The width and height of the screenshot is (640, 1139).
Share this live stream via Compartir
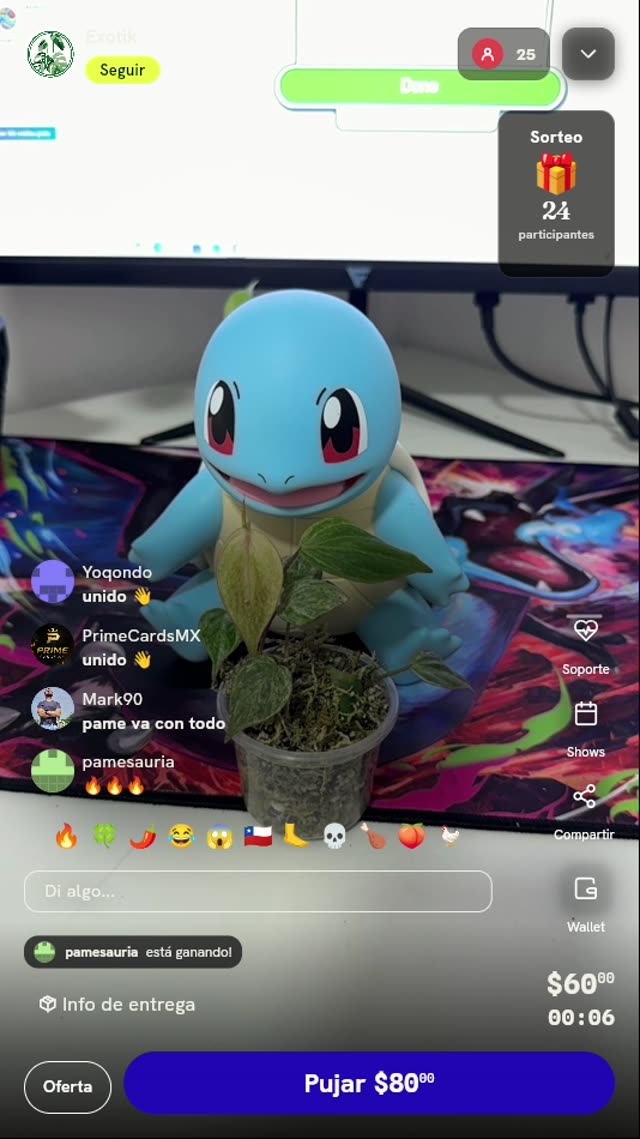point(584,811)
